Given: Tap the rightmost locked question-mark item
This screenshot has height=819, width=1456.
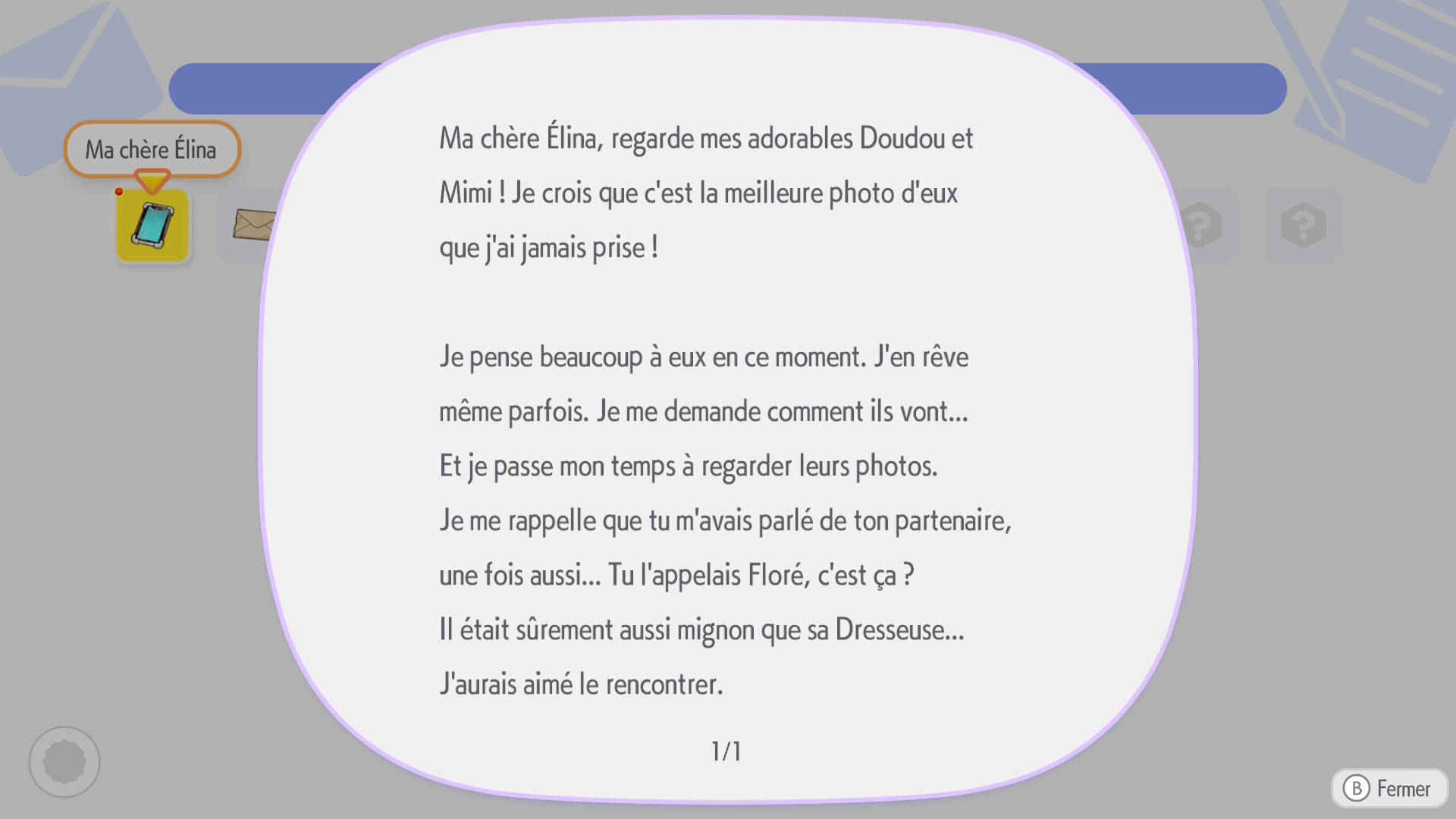Looking at the screenshot, I should click(1303, 225).
